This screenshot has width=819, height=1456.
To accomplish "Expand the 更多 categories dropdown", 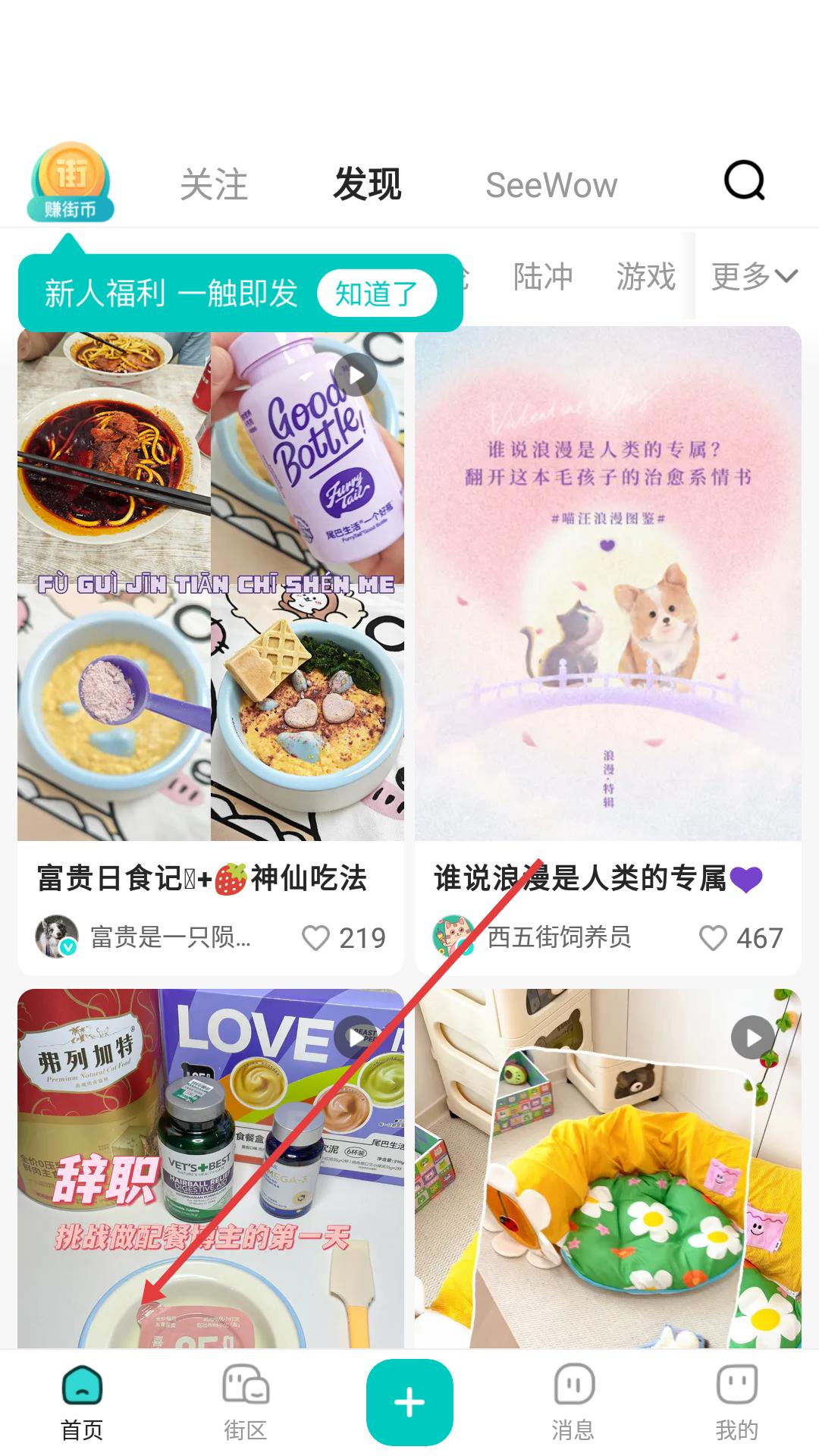I will point(754,277).
